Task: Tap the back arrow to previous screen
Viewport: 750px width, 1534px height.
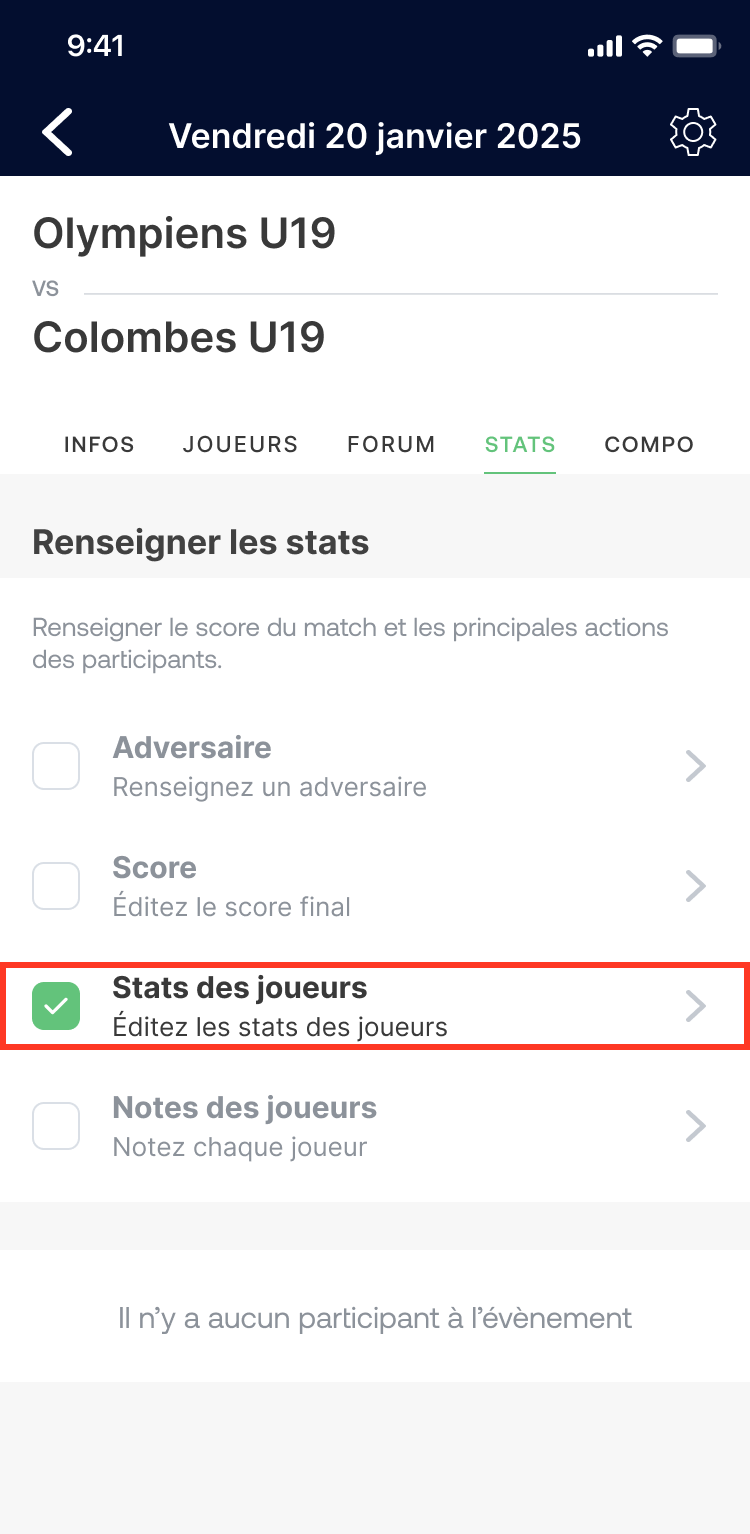Action: (x=57, y=131)
